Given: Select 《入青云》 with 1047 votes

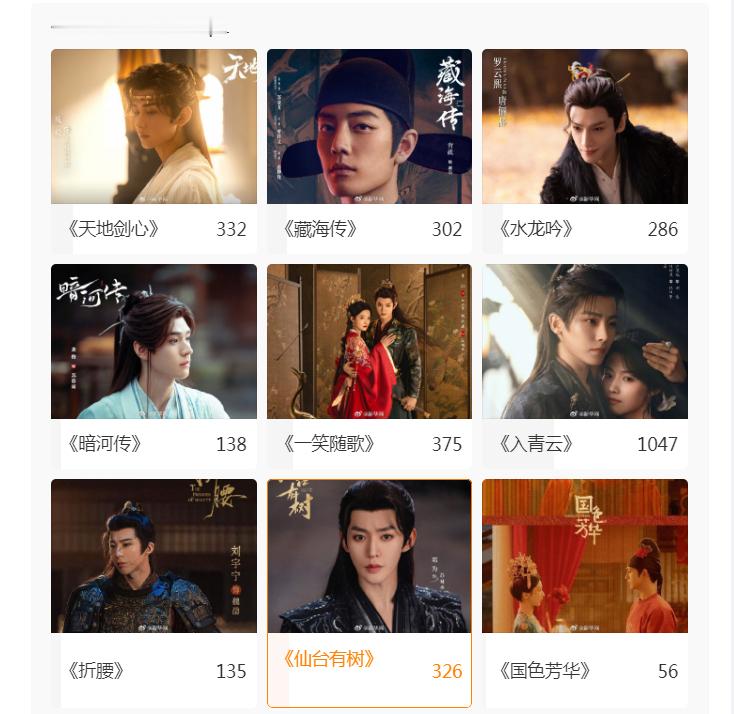Looking at the screenshot, I should click(x=584, y=365).
